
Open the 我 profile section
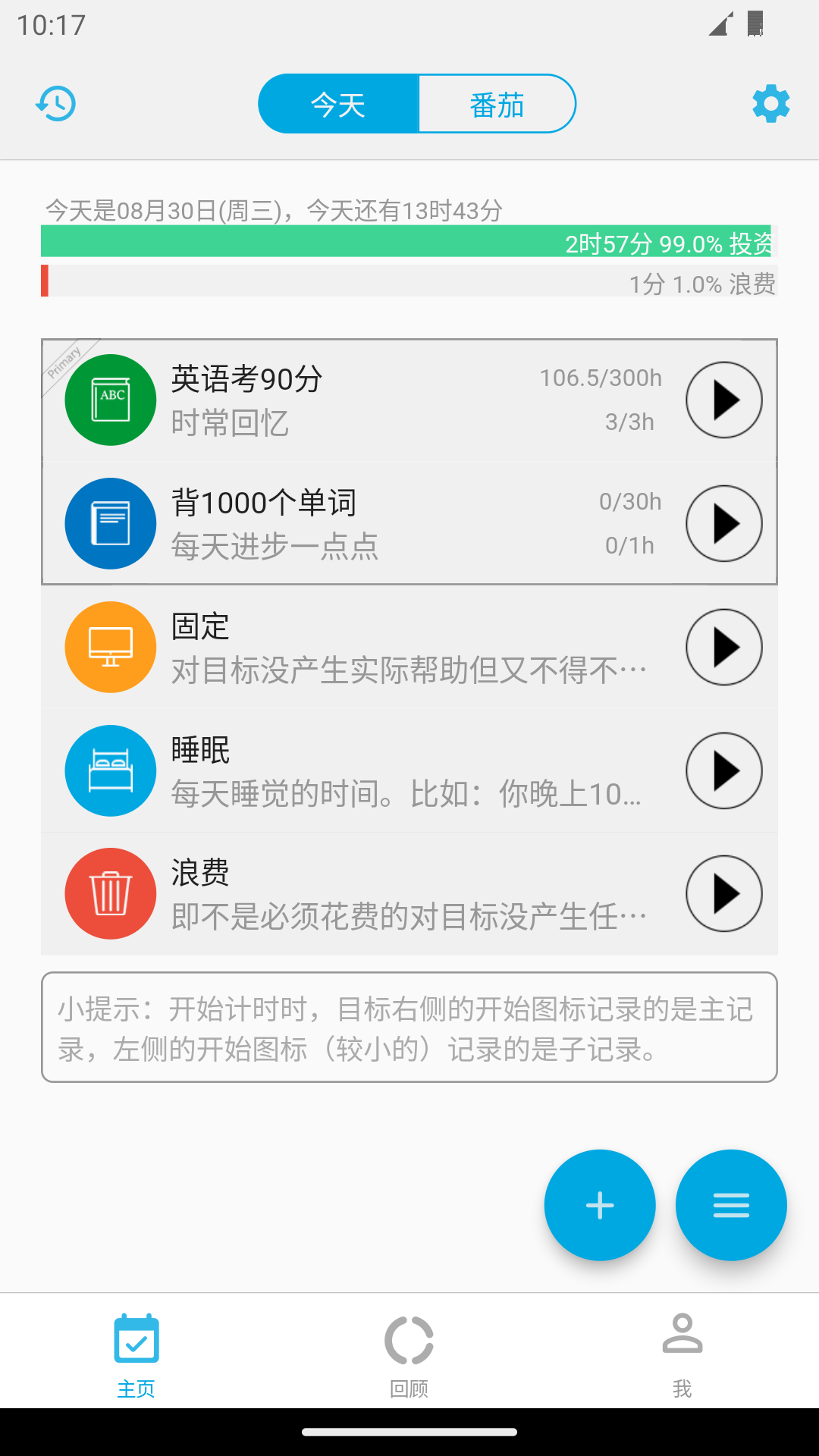pos(682,1357)
